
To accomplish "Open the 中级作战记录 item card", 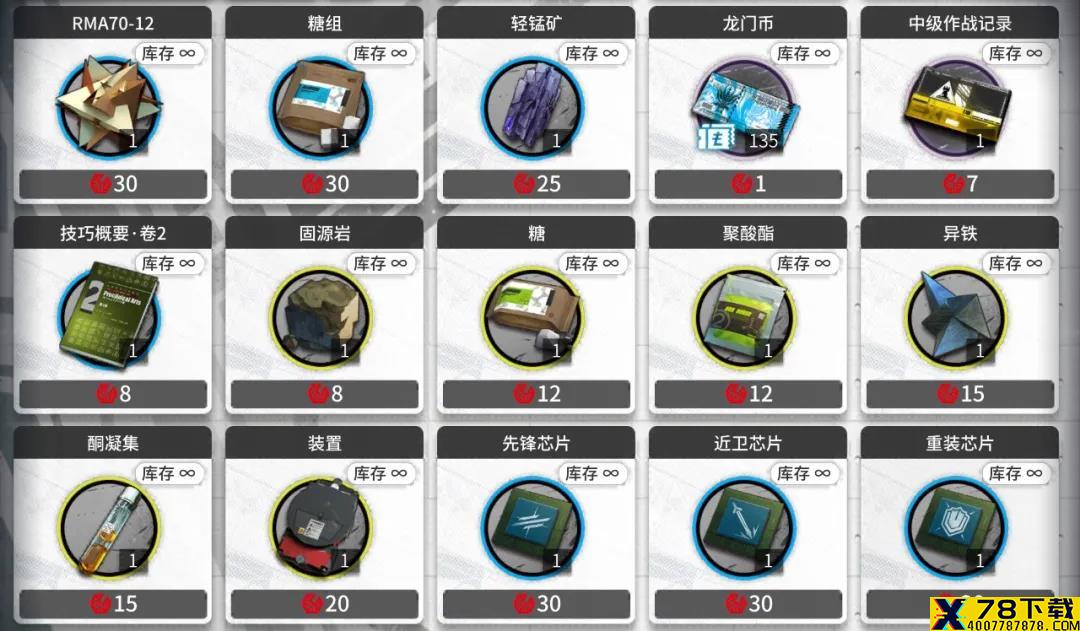I will [x=960, y=107].
